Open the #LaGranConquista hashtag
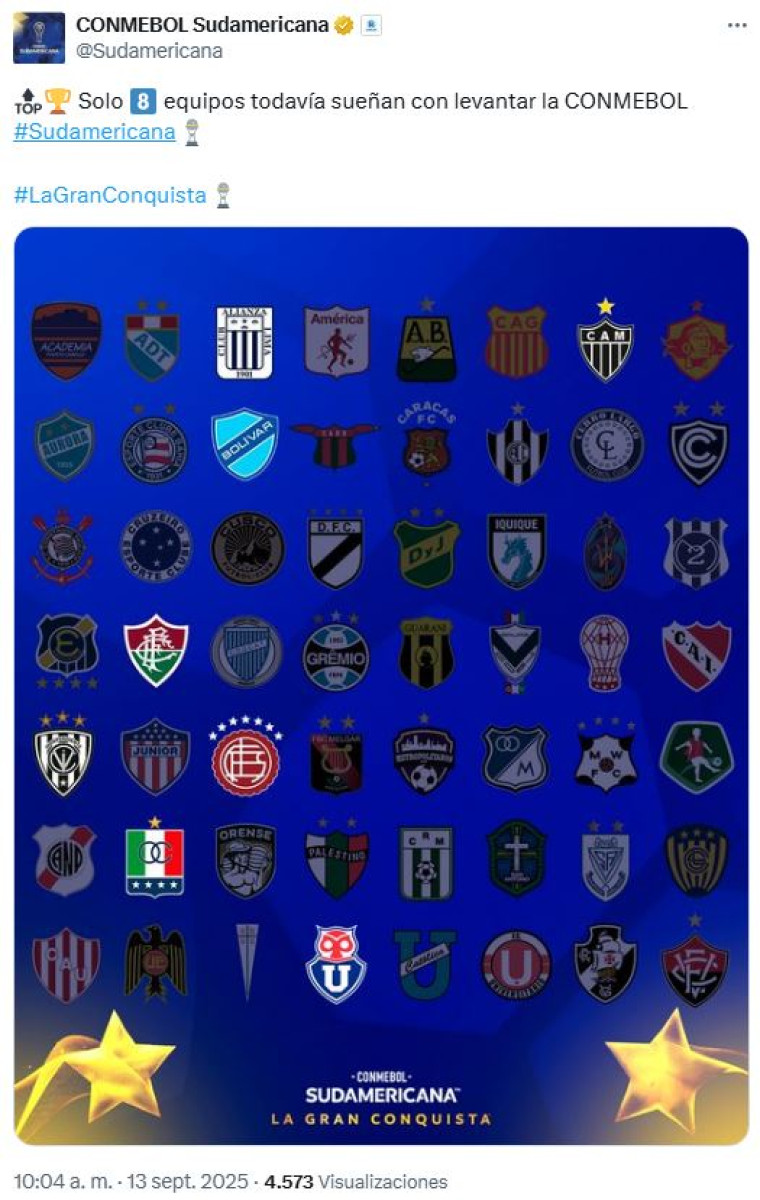Image resolution: width=760 pixels, height=1200 pixels. (x=110, y=195)
